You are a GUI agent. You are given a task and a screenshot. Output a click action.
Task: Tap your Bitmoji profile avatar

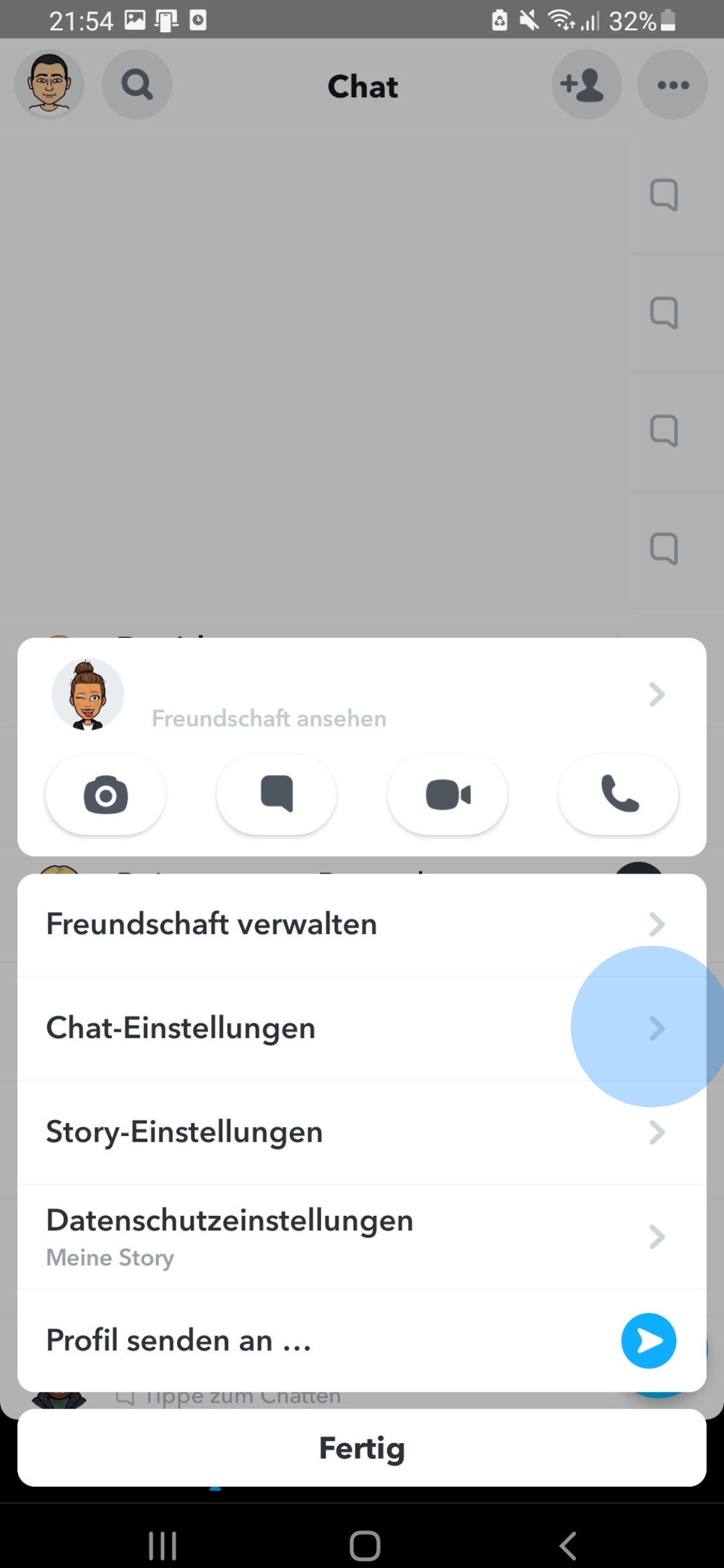[49, 84]
